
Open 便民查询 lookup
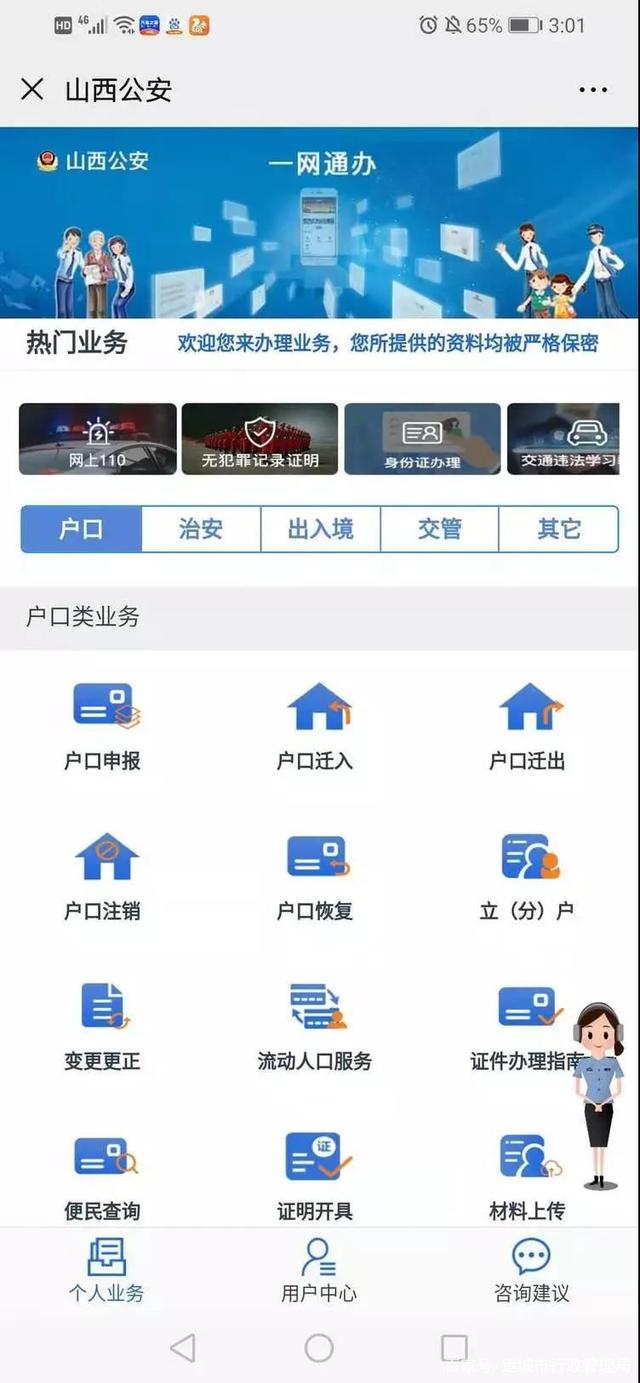click(103, 1175)
